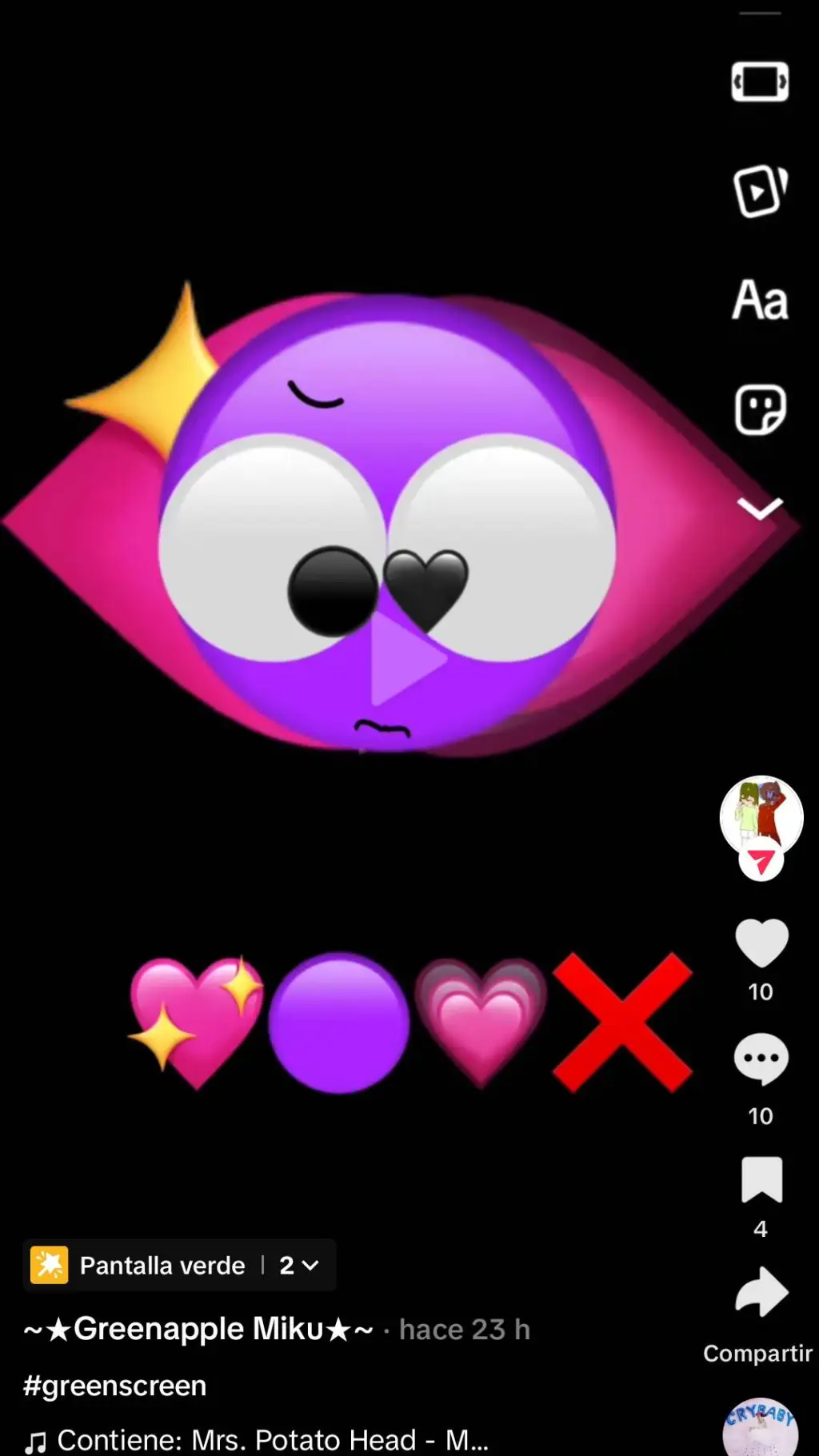819x1456 pixels.
Task: Open the #greenscreen hashtag
Action: tap(115, 1386)
